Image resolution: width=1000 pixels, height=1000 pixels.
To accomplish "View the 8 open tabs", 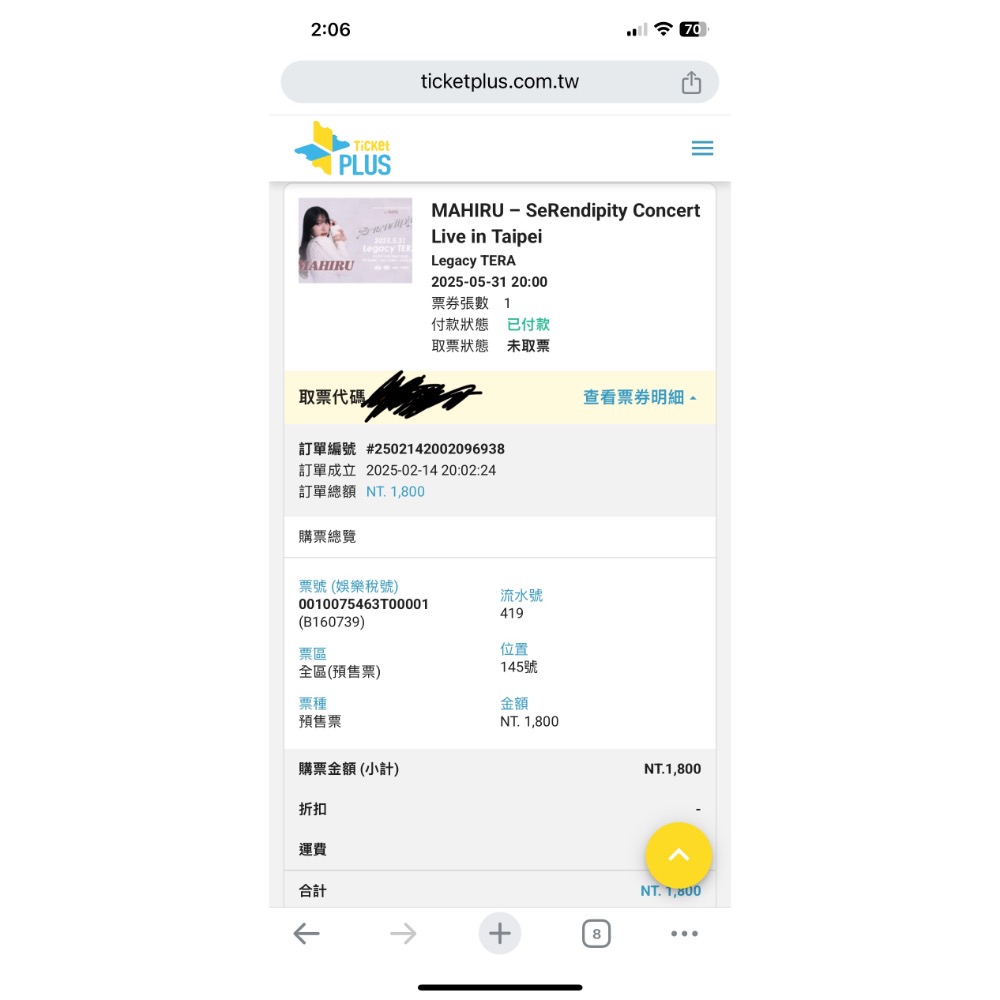I will tap(596, 934).
